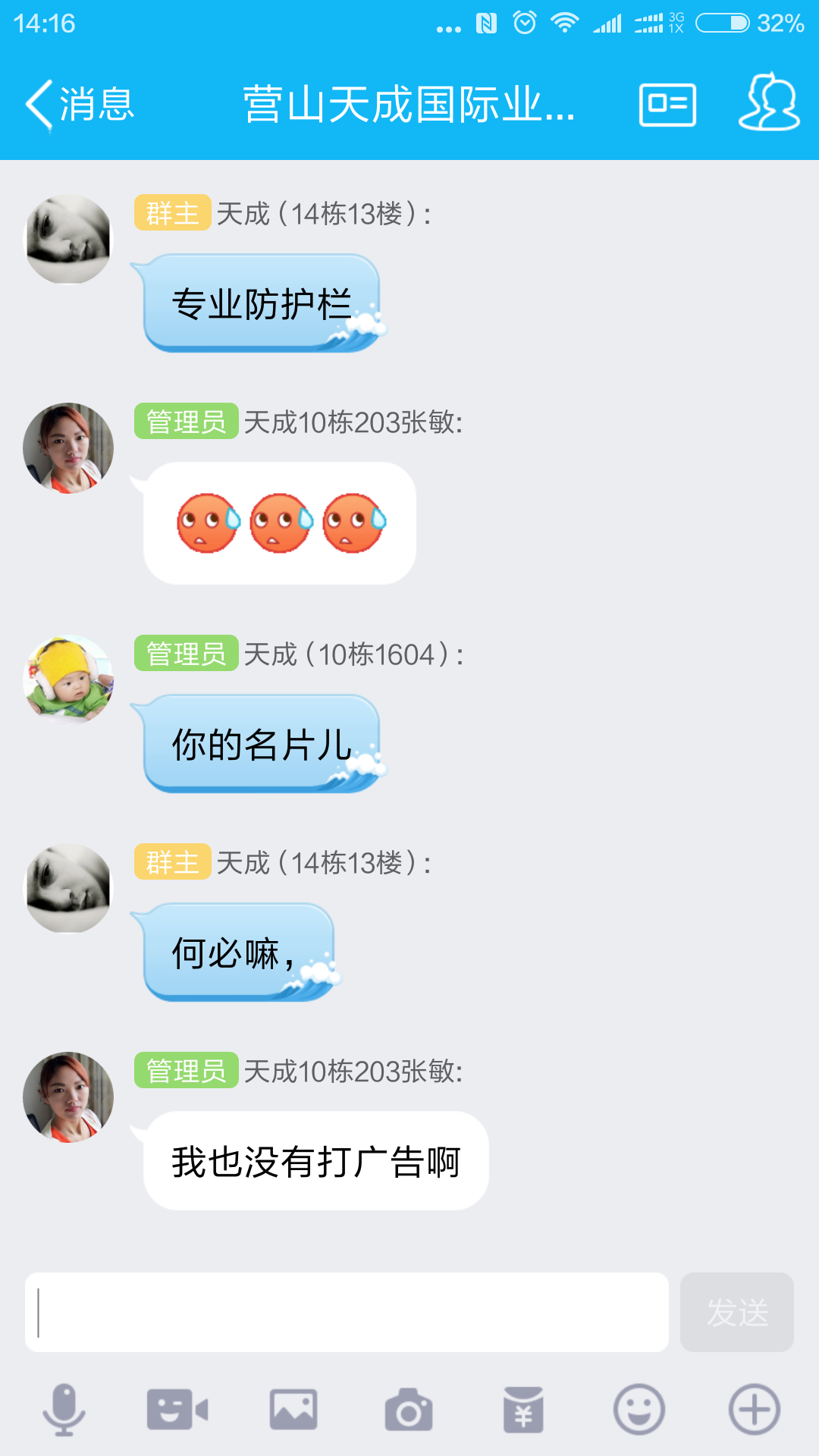Open the photo gallery picker

(293, 1410)
